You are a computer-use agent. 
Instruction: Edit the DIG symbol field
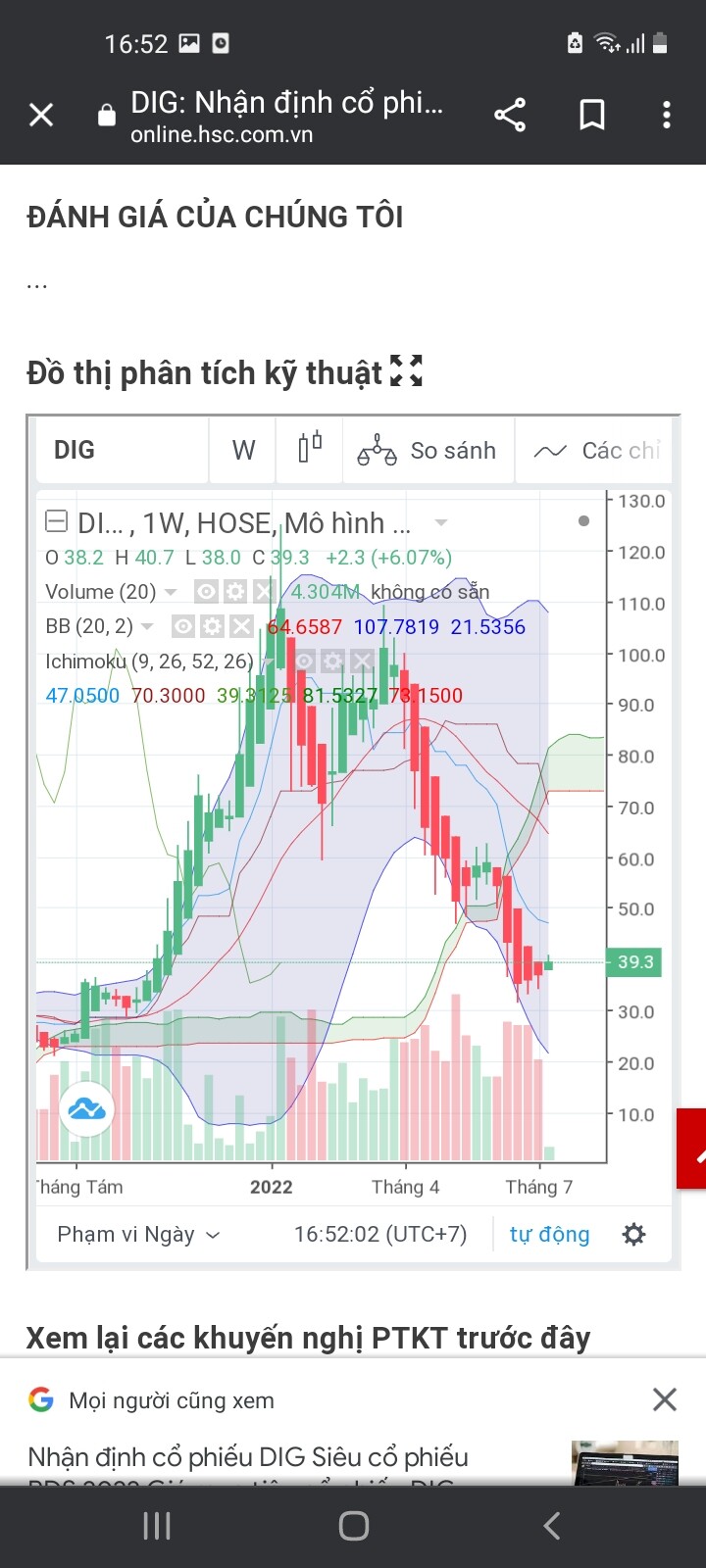point(118,451)
